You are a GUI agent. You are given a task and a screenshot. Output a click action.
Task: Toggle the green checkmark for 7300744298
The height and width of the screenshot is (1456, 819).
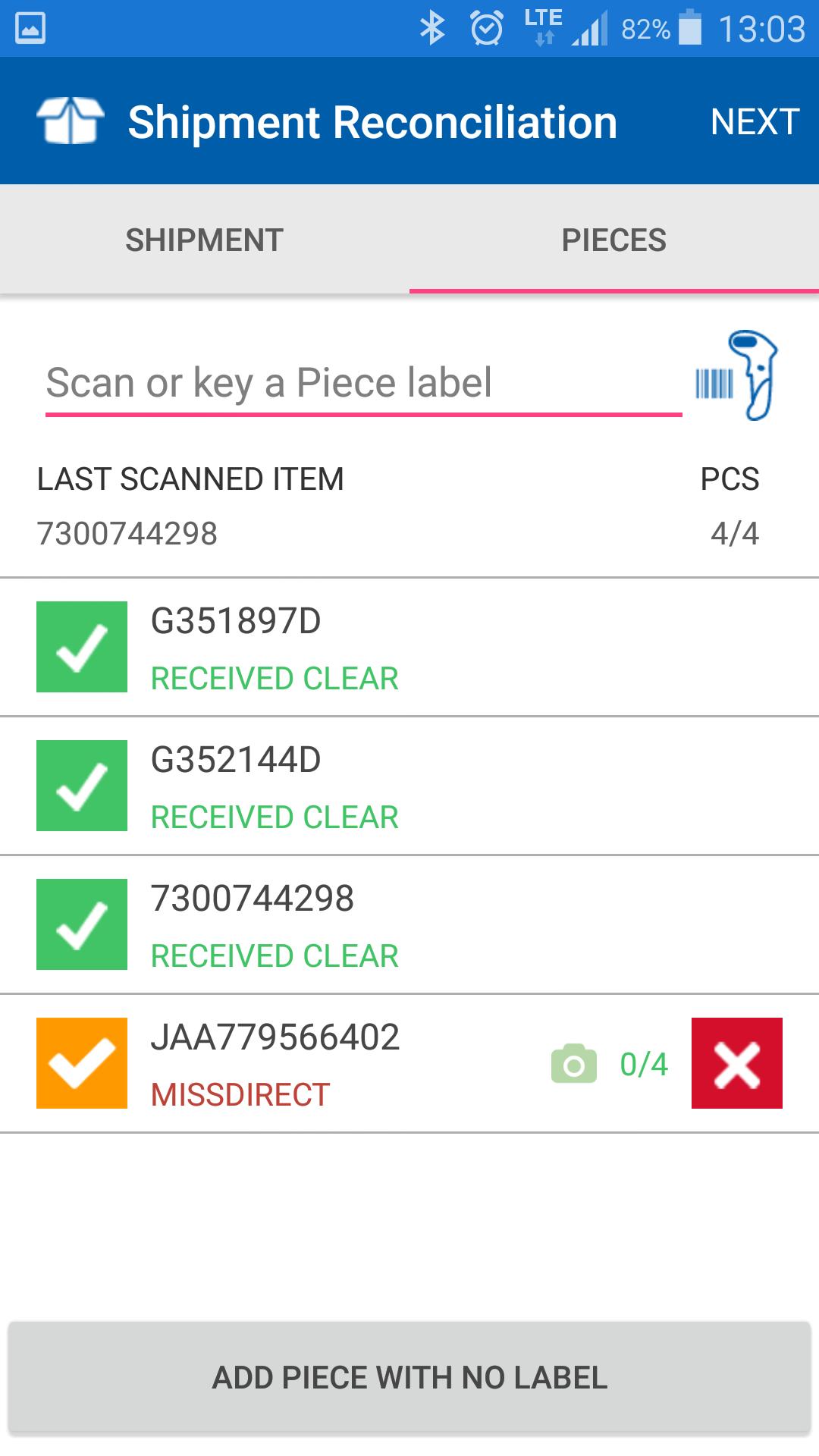coord(82,924)
